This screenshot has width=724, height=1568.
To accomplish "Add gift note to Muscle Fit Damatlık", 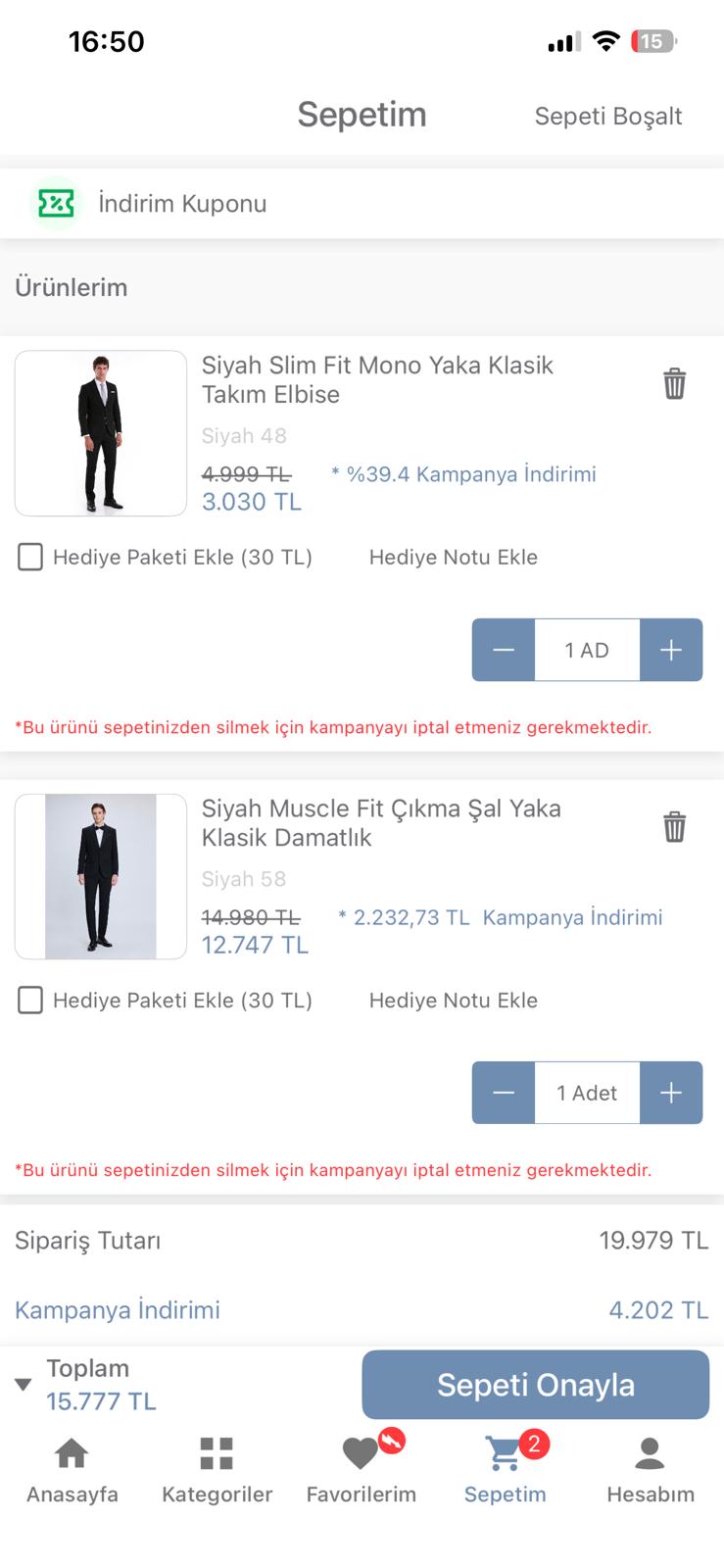I will coord(453,1001).
